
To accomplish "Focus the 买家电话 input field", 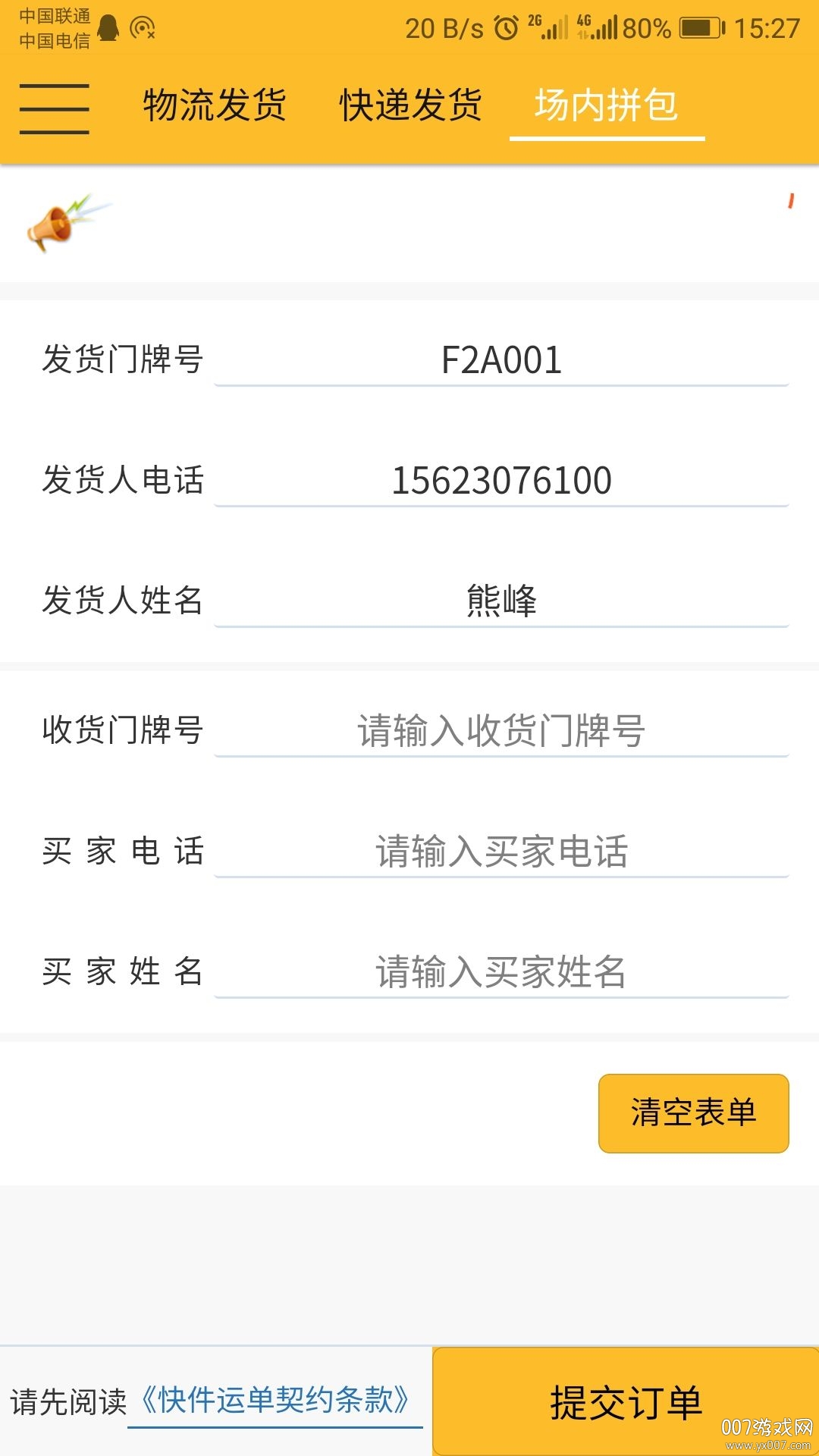I will [501, 852].
